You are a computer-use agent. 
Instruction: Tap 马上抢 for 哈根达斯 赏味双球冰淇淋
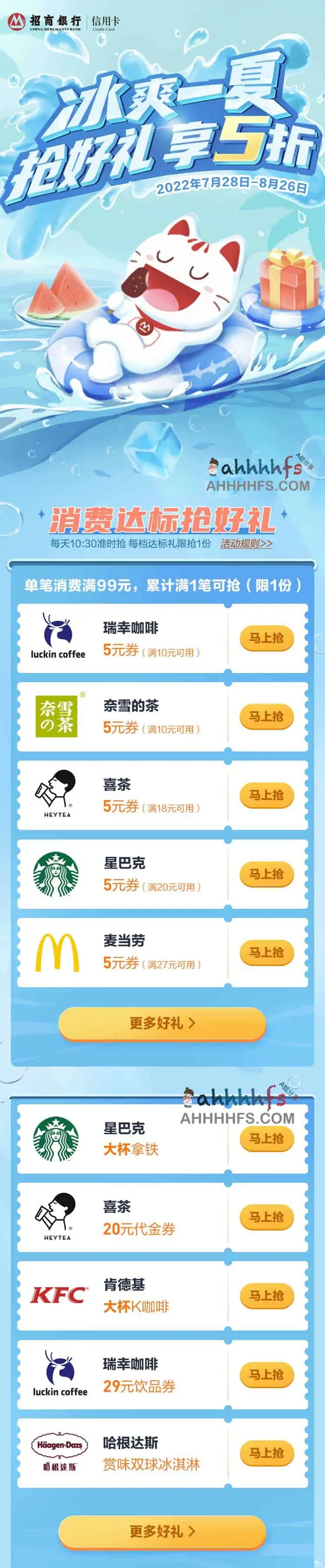[266, 1453]
